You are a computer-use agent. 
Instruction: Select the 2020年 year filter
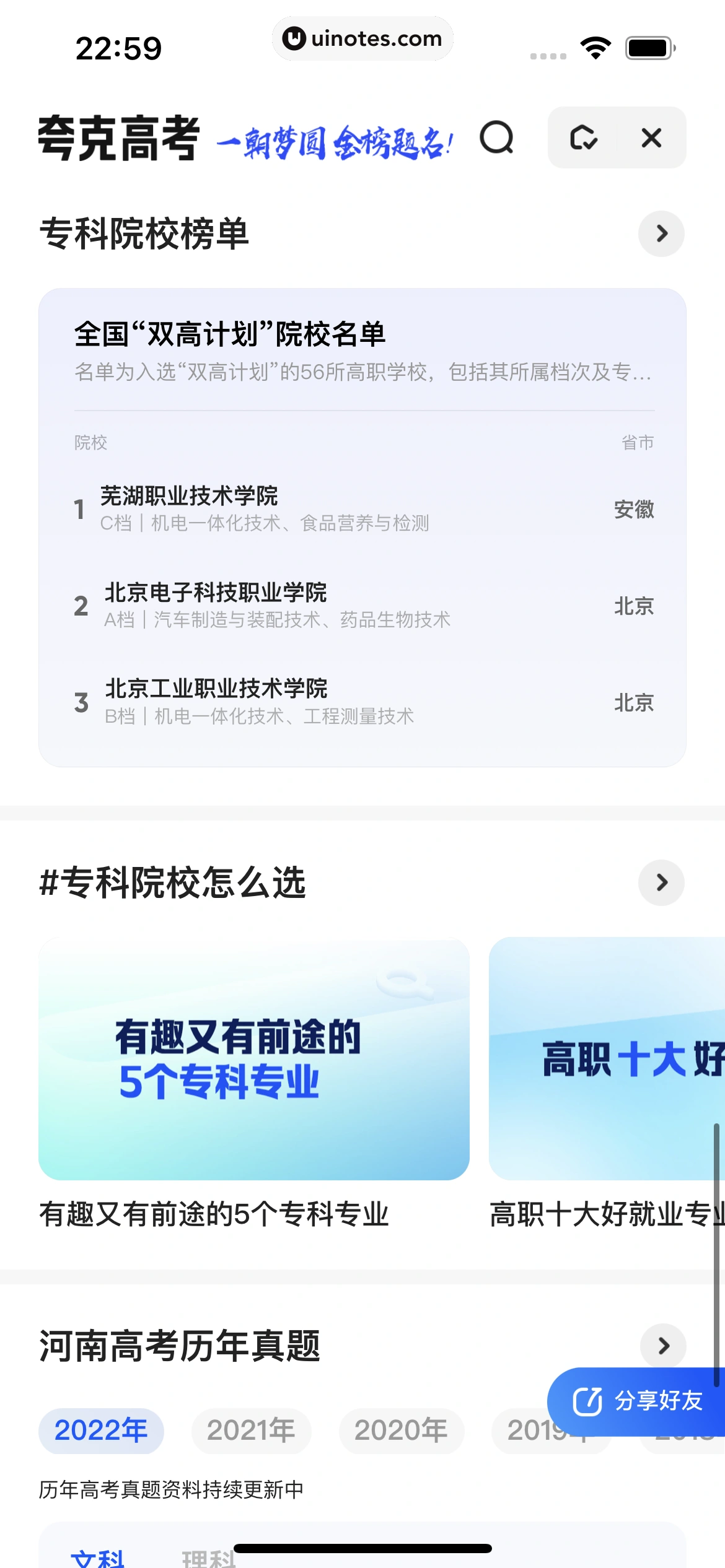(x=402, y=1431)
